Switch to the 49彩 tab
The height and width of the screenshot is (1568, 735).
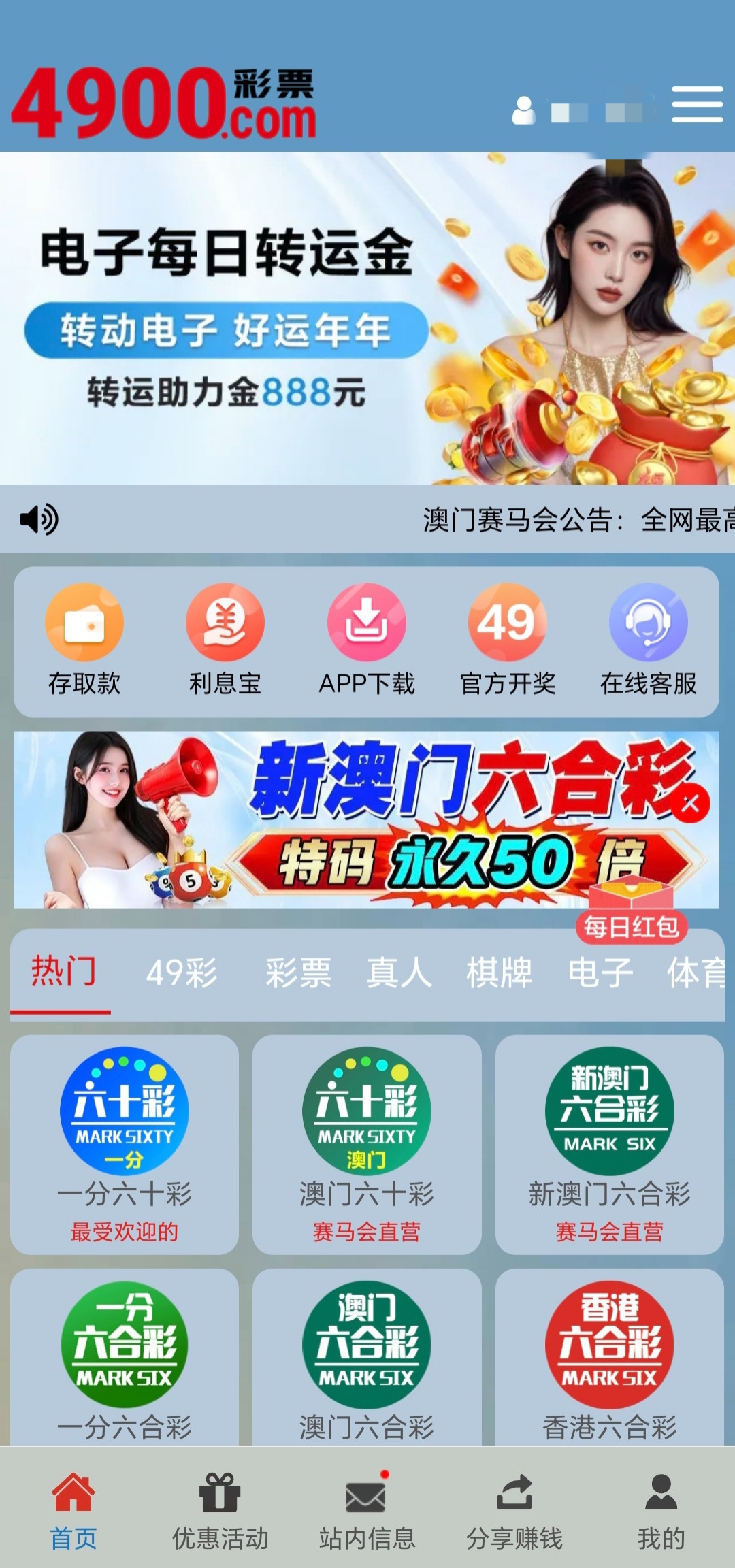(x=182, y=973)
